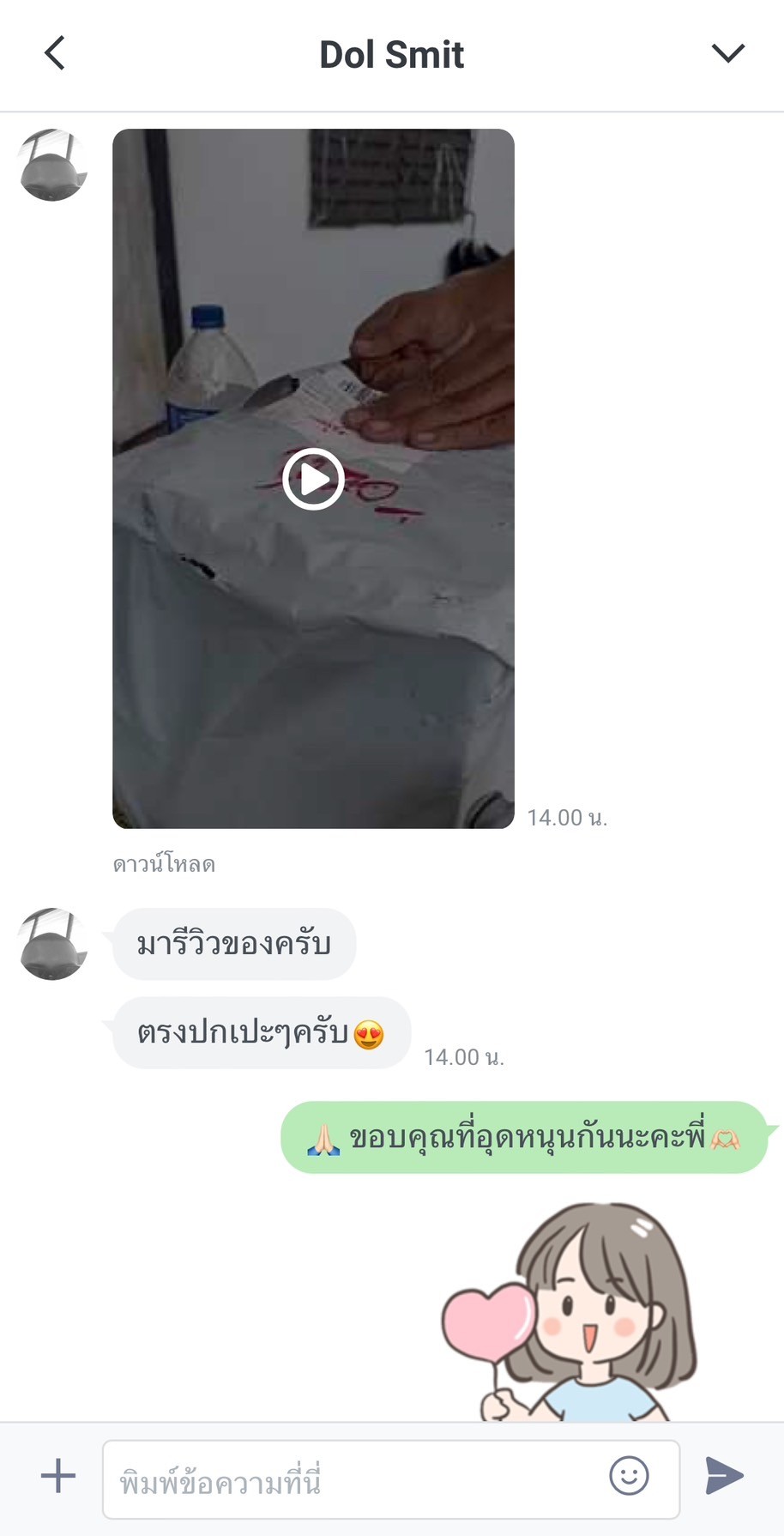This screenshot has width=784, height=1536.
Task: Go back from Dol Smit chat
Action: (55, 53)
